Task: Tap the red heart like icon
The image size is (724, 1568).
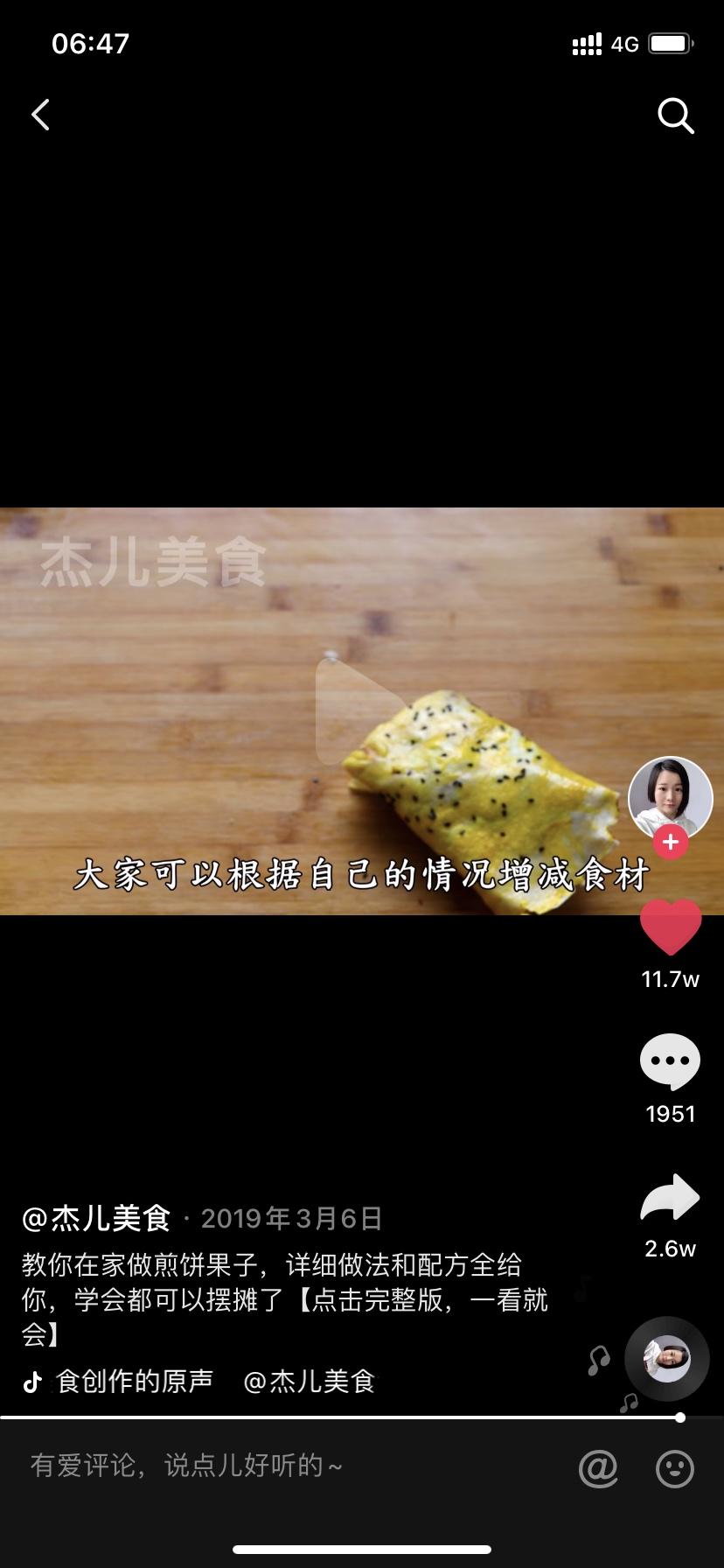Action: [671, 927]
